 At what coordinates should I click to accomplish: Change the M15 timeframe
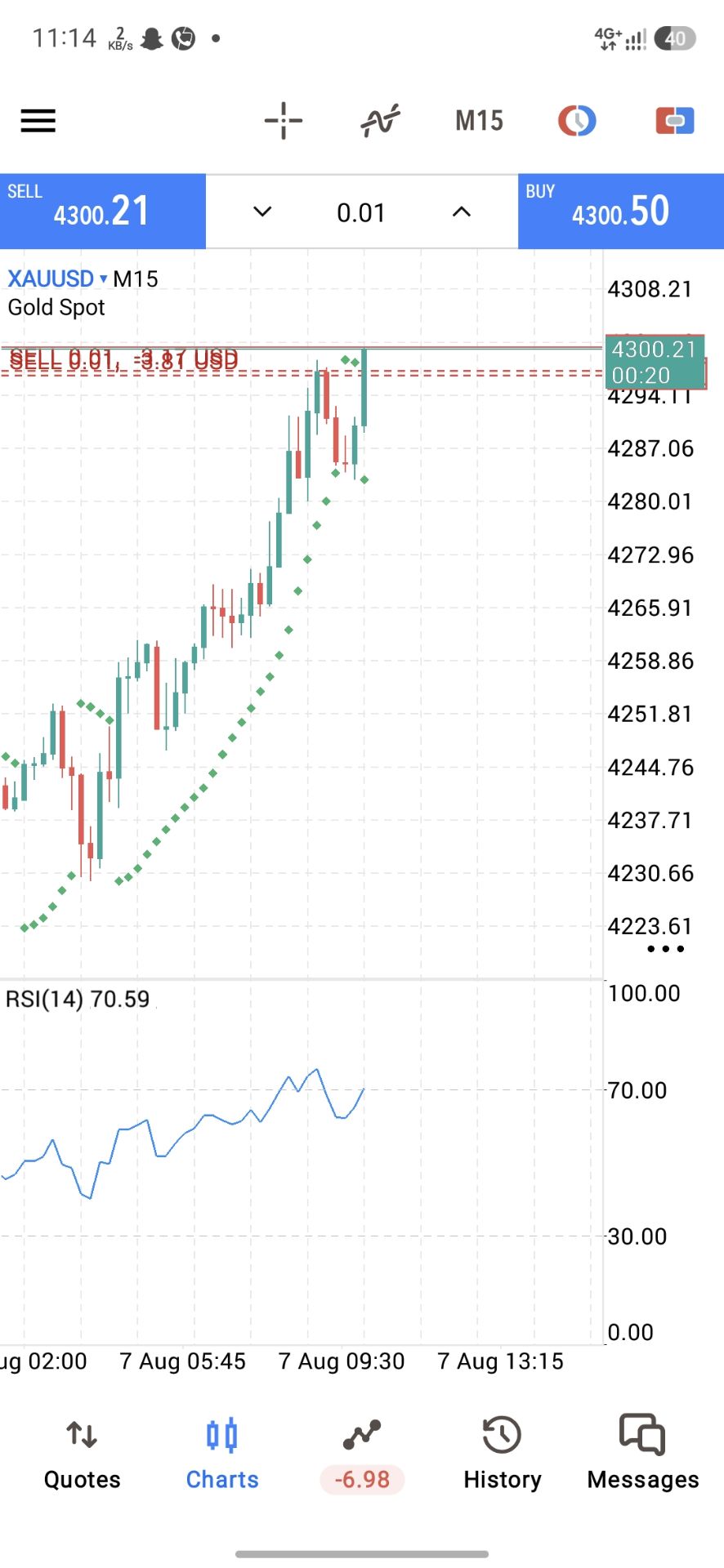tap(479, 121)
